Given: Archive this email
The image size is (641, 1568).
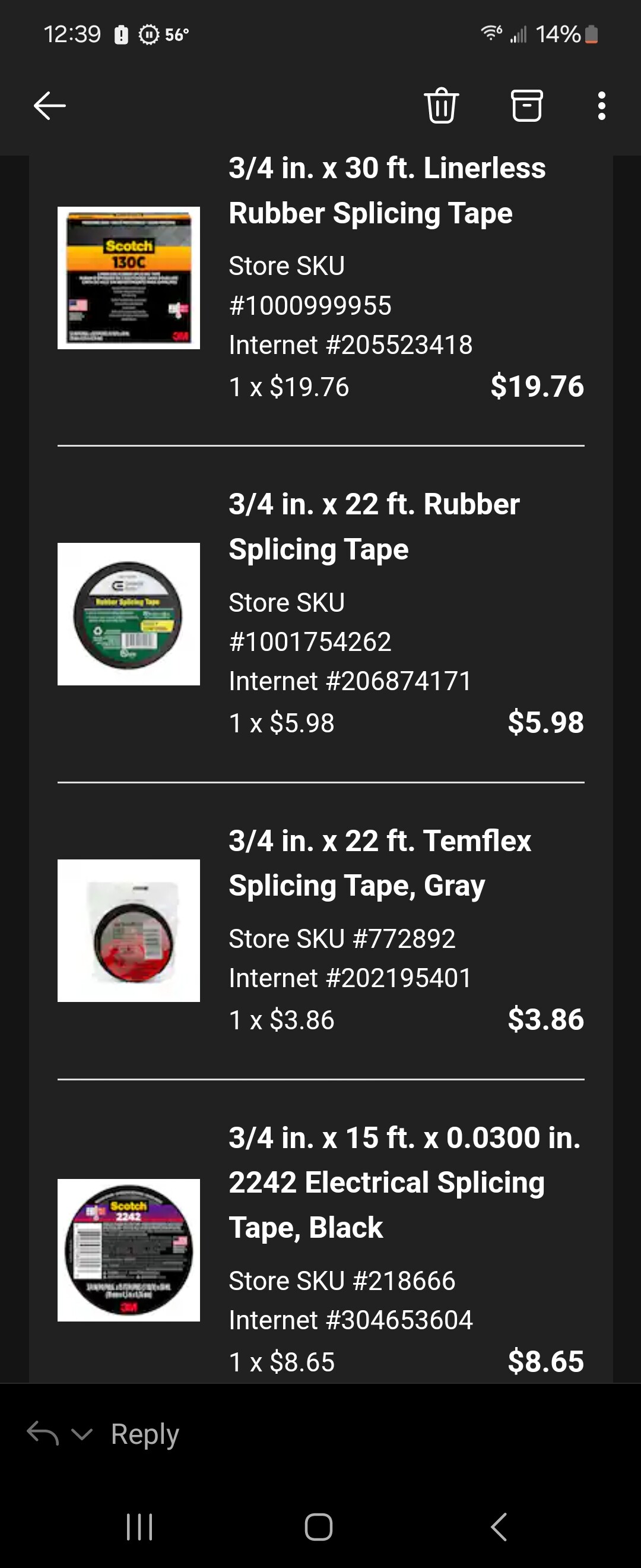Looking at the screenshot, I should [526, 106].
